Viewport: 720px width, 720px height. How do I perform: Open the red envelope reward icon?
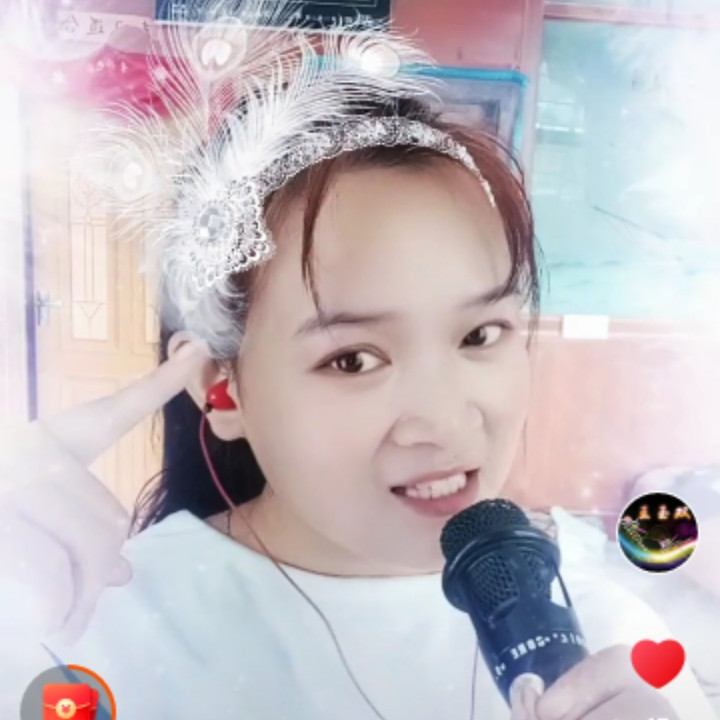coord(69,698)
